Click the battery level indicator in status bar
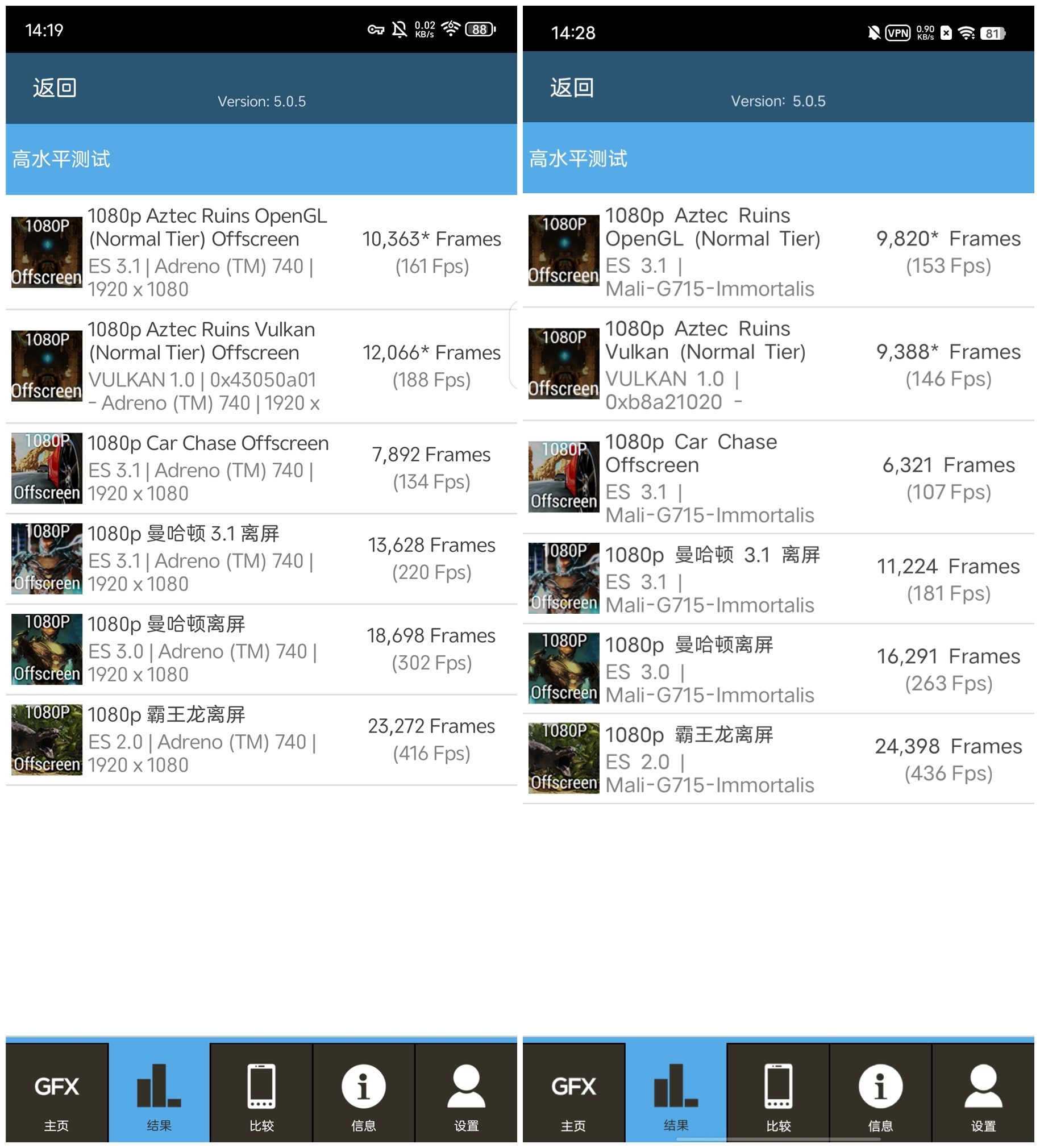Image resolution: width=1040 pixels, height=1148 pixels. coord(479,30)
